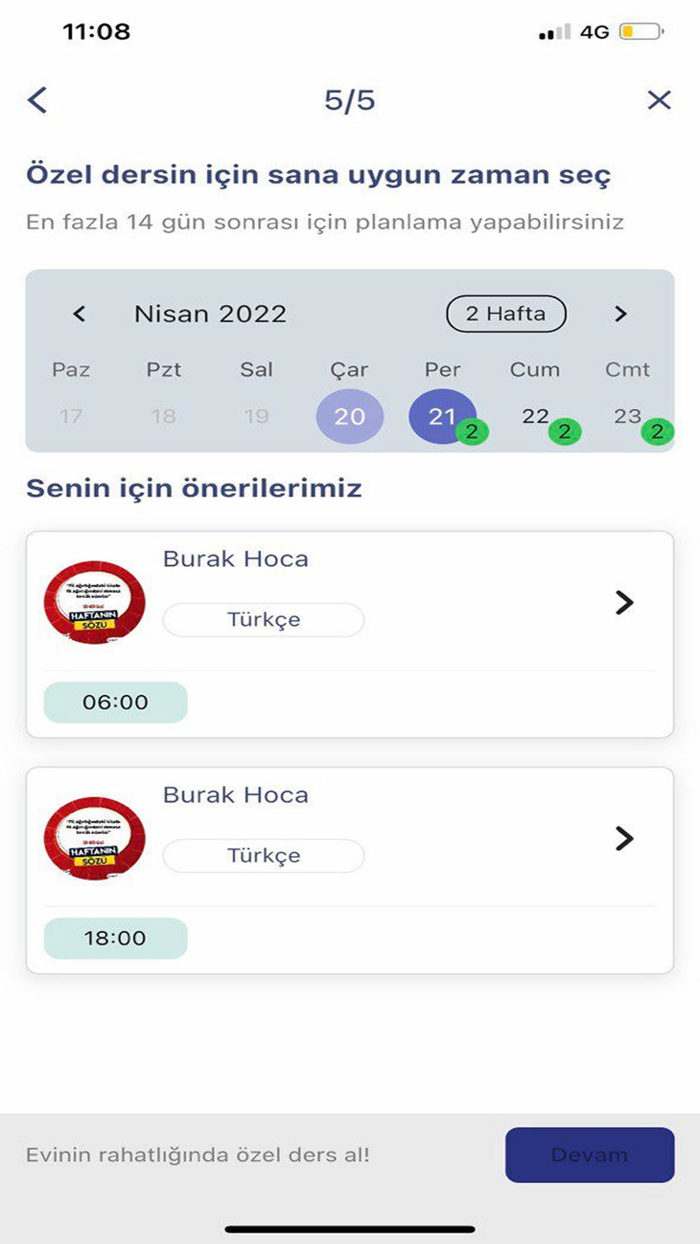Tap the 2 Hafta view chip
The height and width of the screenshot is (1244, 700).
click(x=506, y=314)
